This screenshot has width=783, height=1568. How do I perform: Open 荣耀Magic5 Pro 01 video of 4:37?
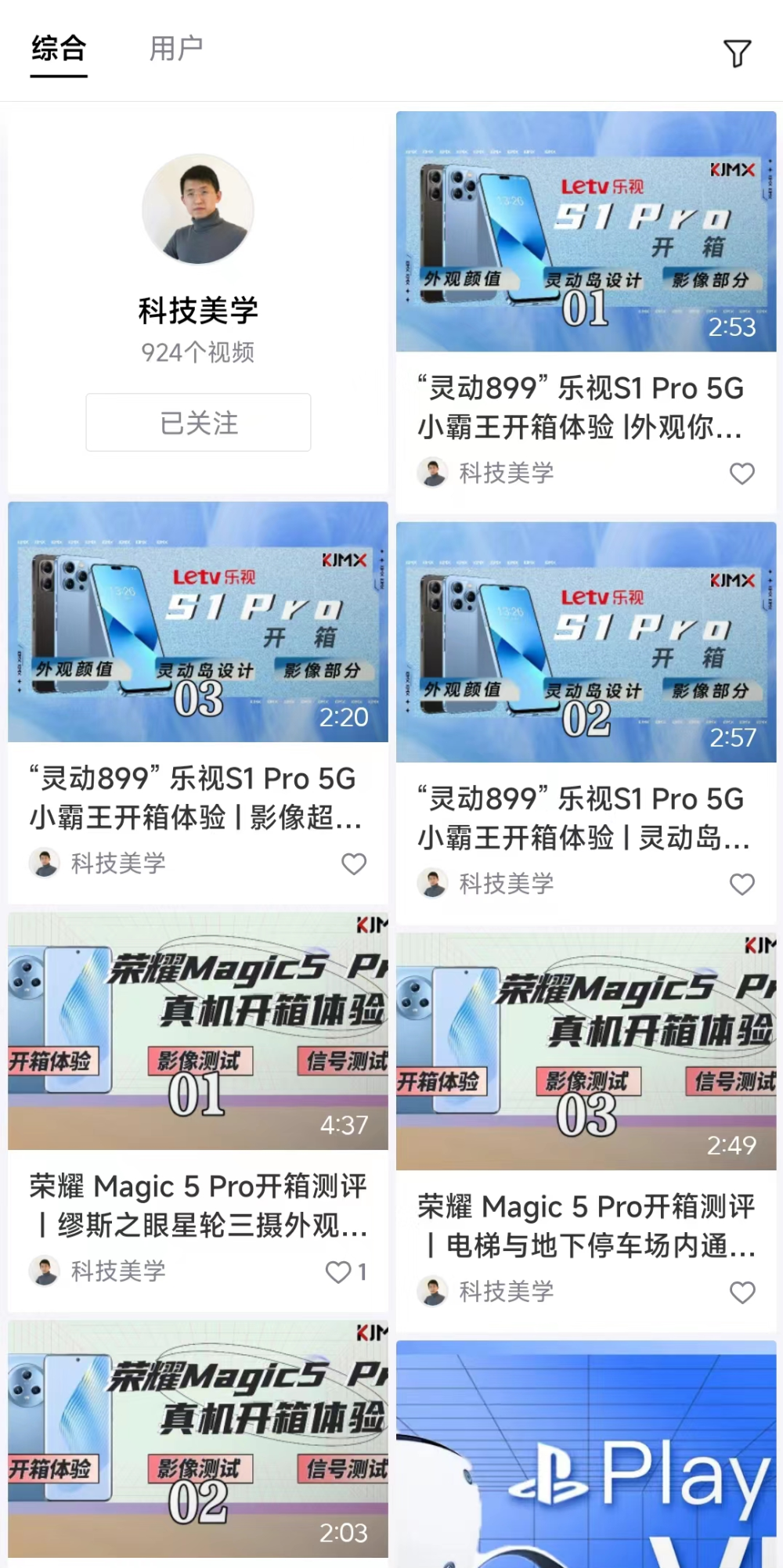pyautogui.click(x=198, y=1031)
